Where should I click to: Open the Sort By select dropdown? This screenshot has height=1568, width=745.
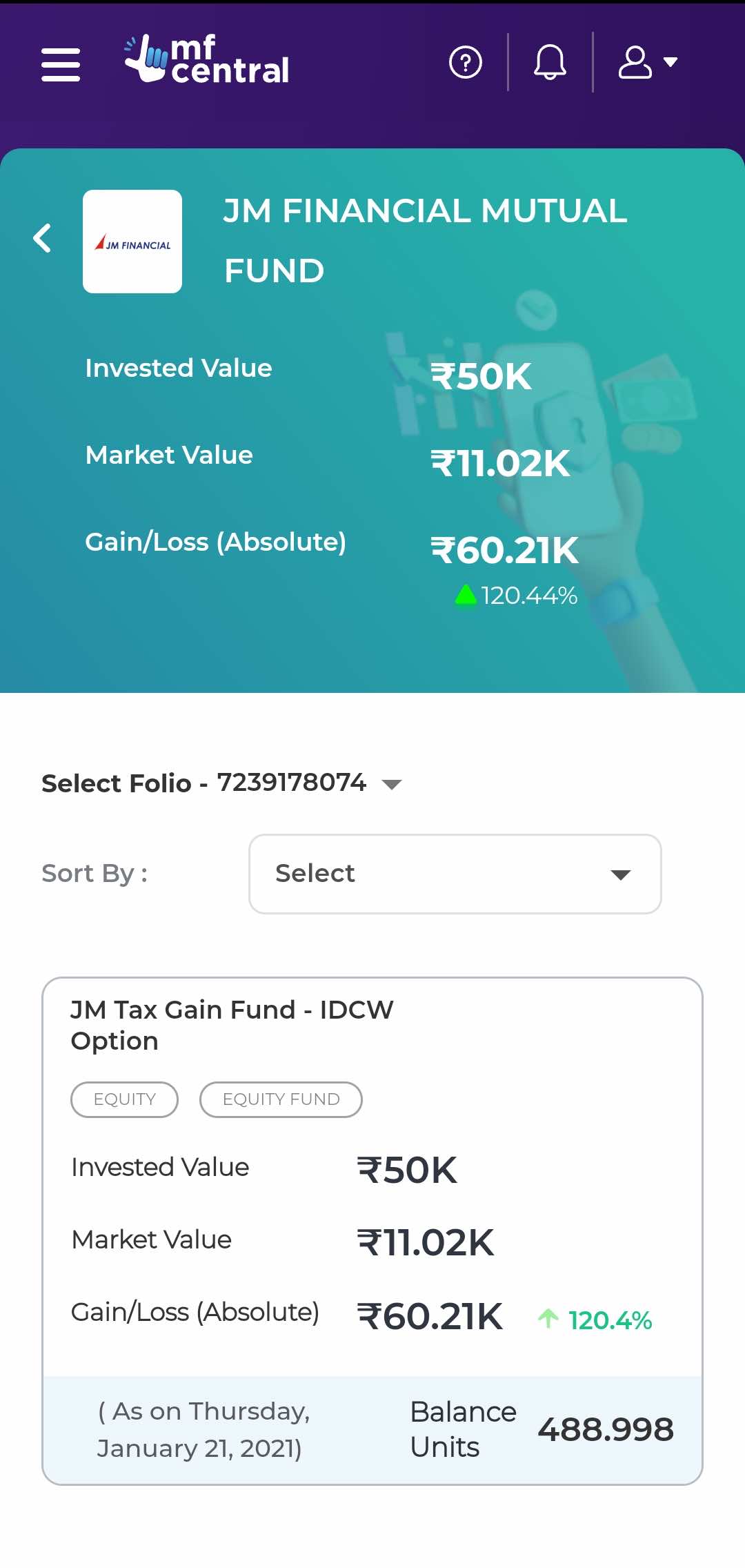coord(455,874)
